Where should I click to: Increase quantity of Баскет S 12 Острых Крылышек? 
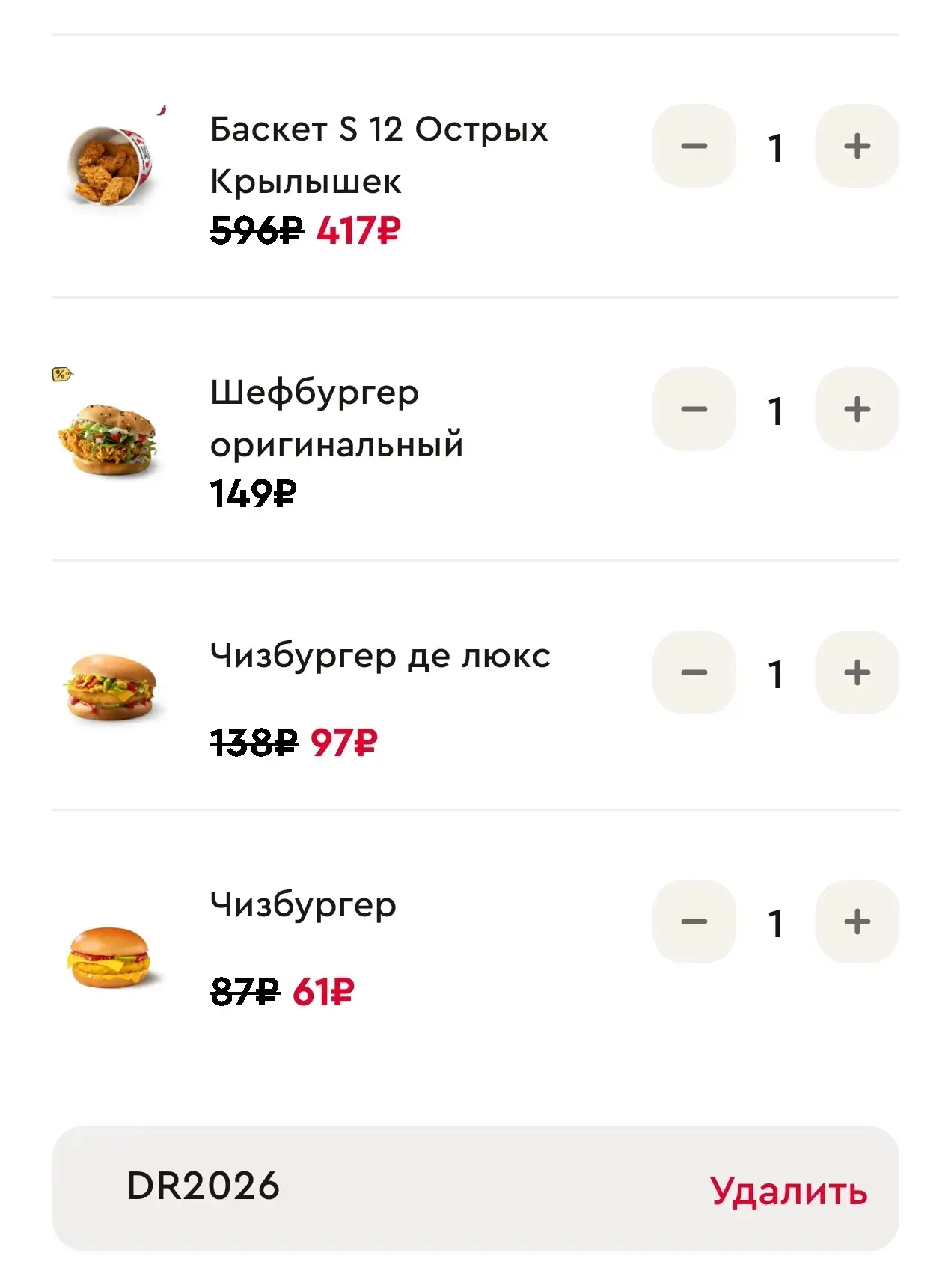857,146
